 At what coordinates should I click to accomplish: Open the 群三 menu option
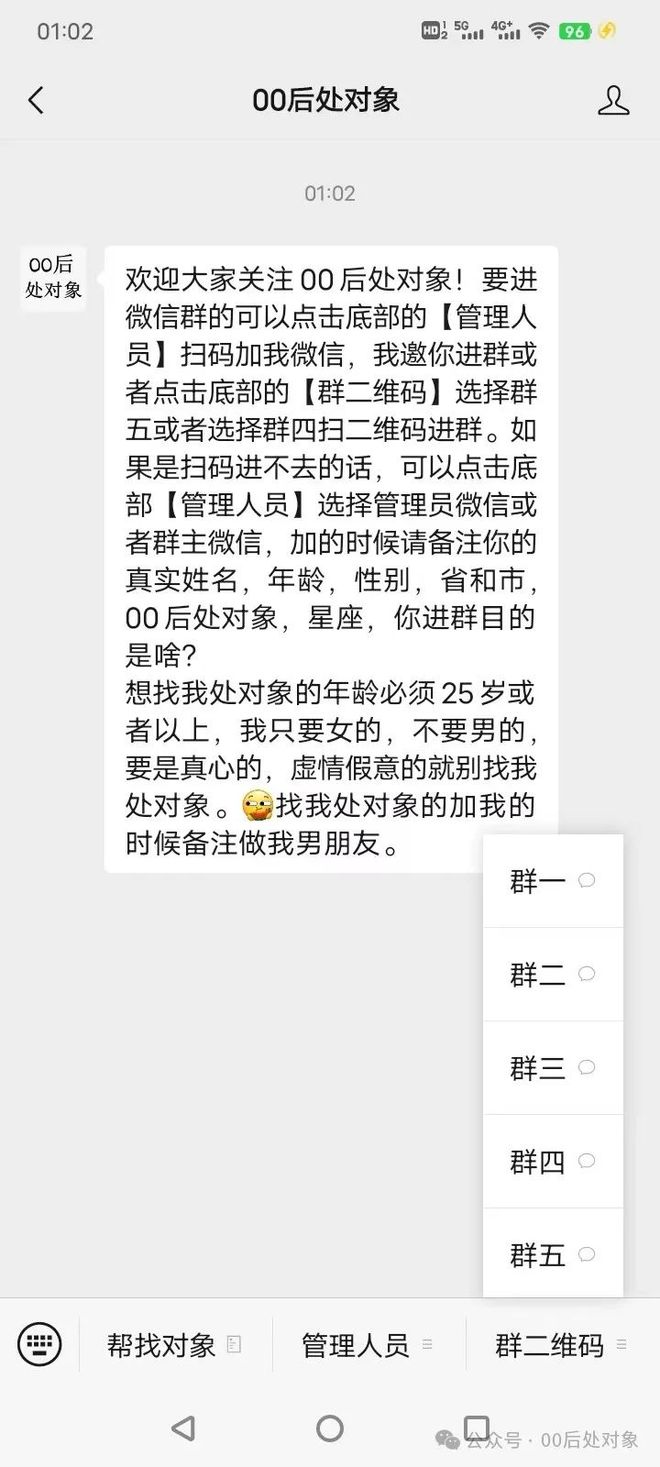pos(552,1068)
